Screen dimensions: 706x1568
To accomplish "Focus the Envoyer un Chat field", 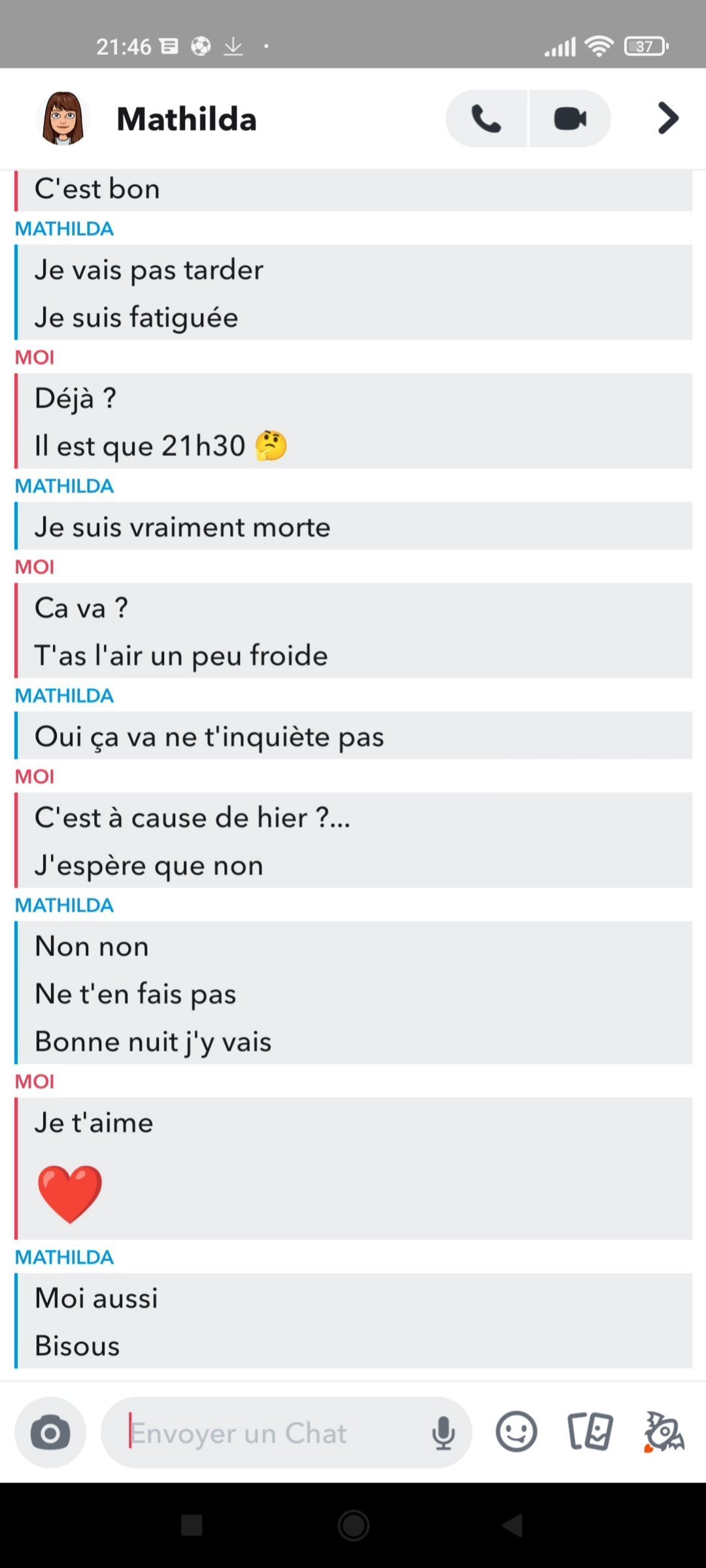I will point(261,1433).
